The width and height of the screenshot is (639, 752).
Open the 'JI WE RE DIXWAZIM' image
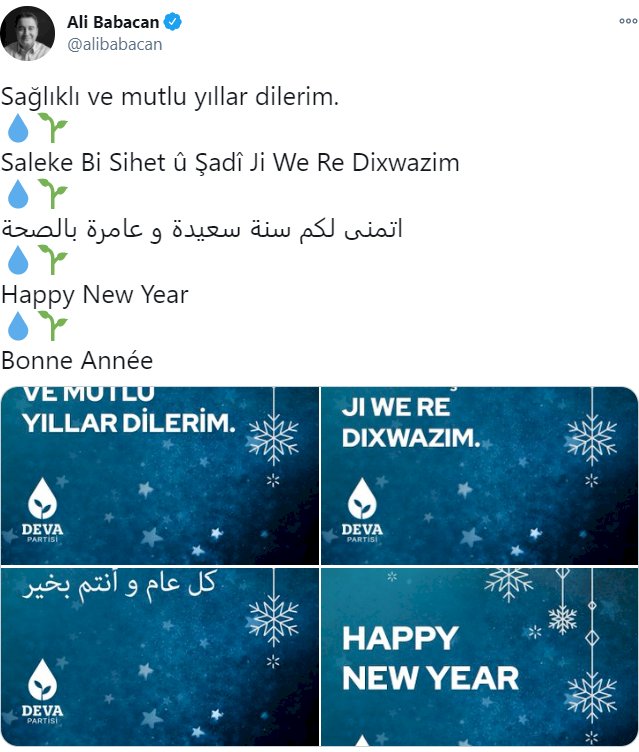pyautogui.click(x=479, y=475)
